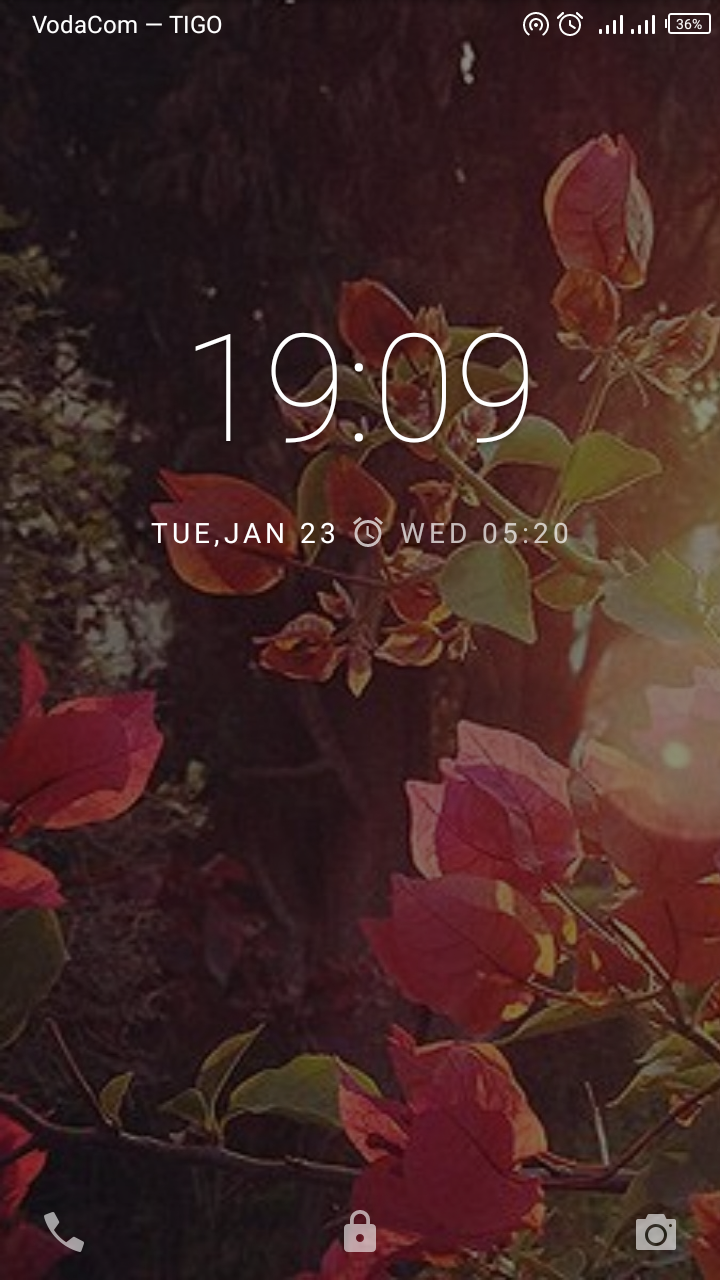Image resolution: width=720 pixels, height=1280 pixels.
Task: Tap the phone shortcut icon
Action: (x=64, y=1232)
